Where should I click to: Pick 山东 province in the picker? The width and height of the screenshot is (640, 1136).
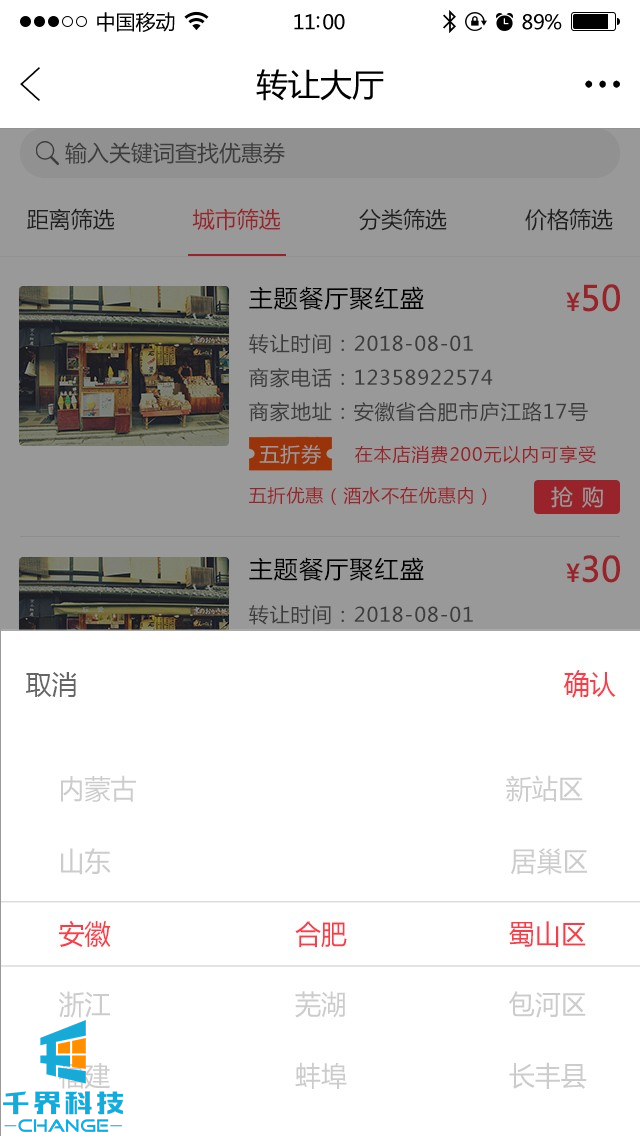click(85, 862)
